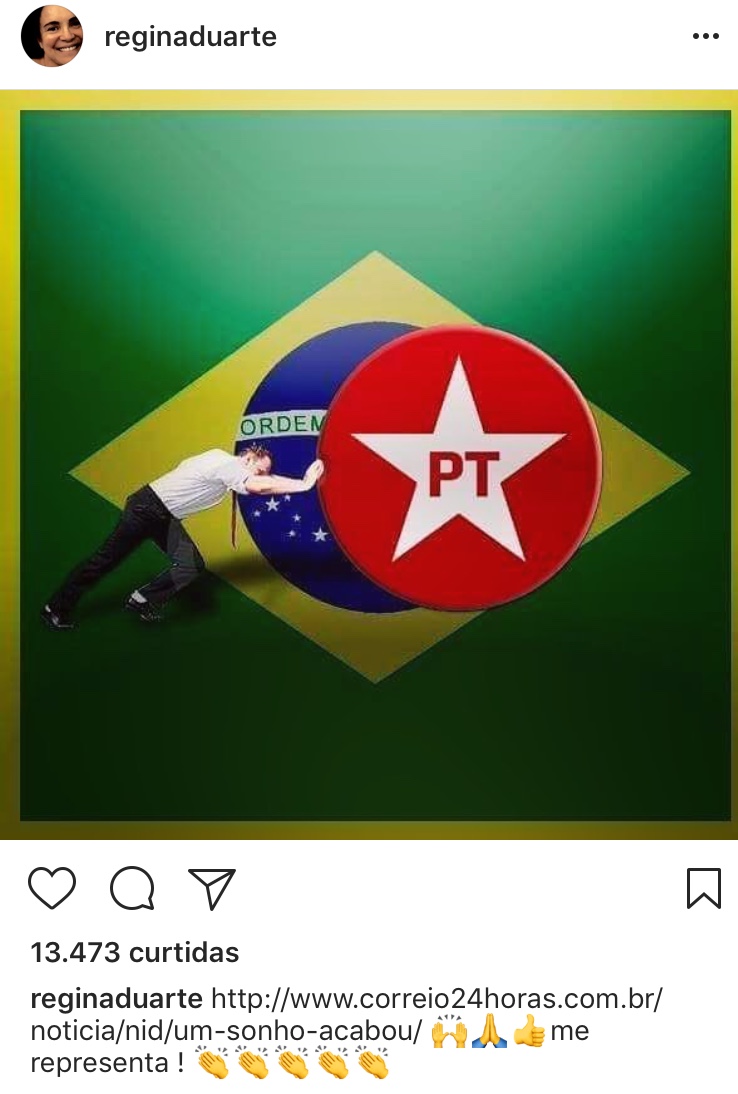Viewport: 738px width, 1094px height.
Task: Open reginaduarte's profile picture
Action: pos(52,36)
